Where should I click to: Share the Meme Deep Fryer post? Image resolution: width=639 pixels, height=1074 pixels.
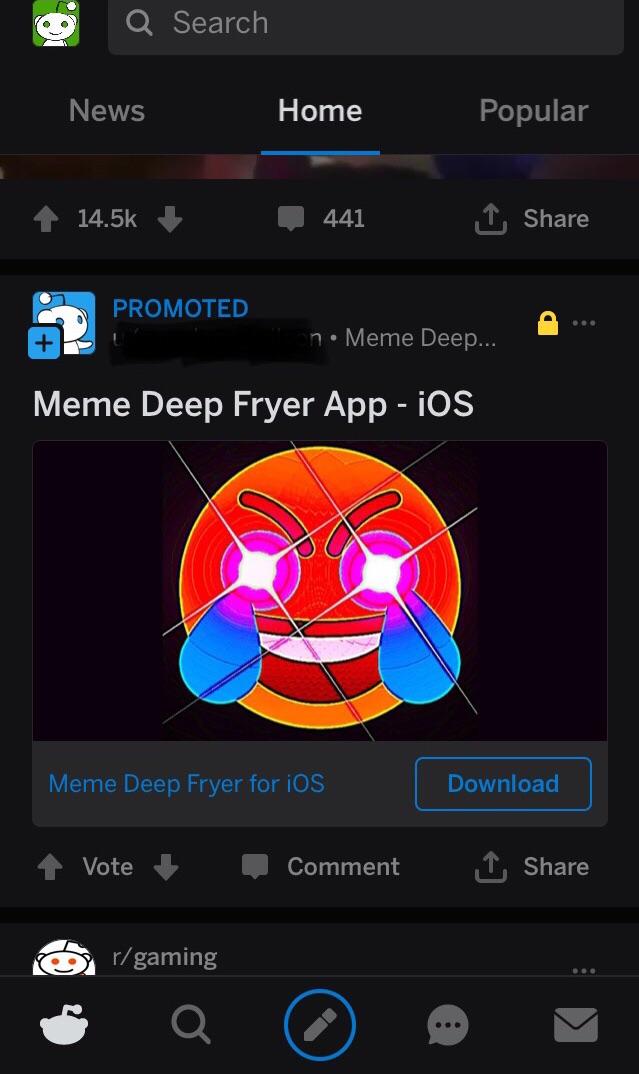(x=531, y=867)
